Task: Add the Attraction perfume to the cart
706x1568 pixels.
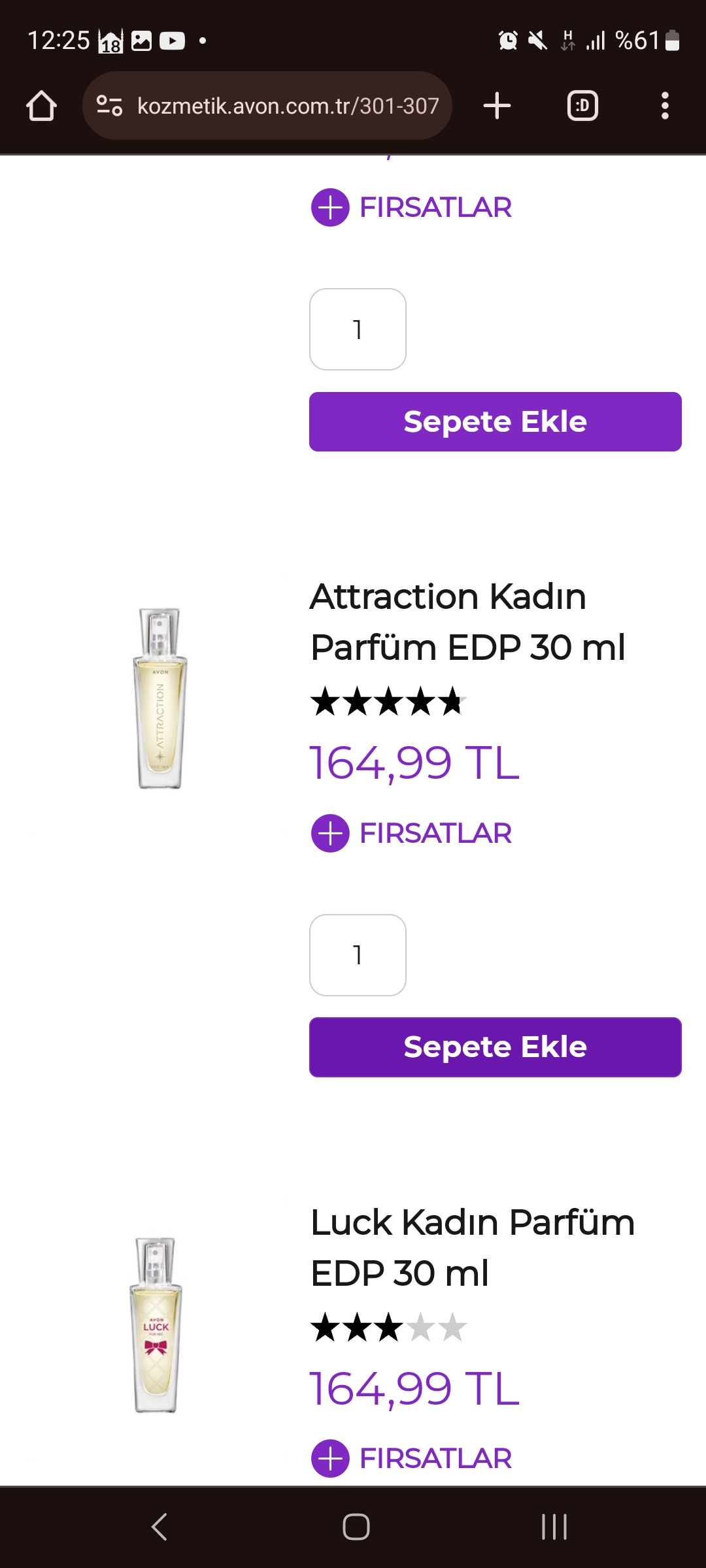Action: (x=495, y=1047)
